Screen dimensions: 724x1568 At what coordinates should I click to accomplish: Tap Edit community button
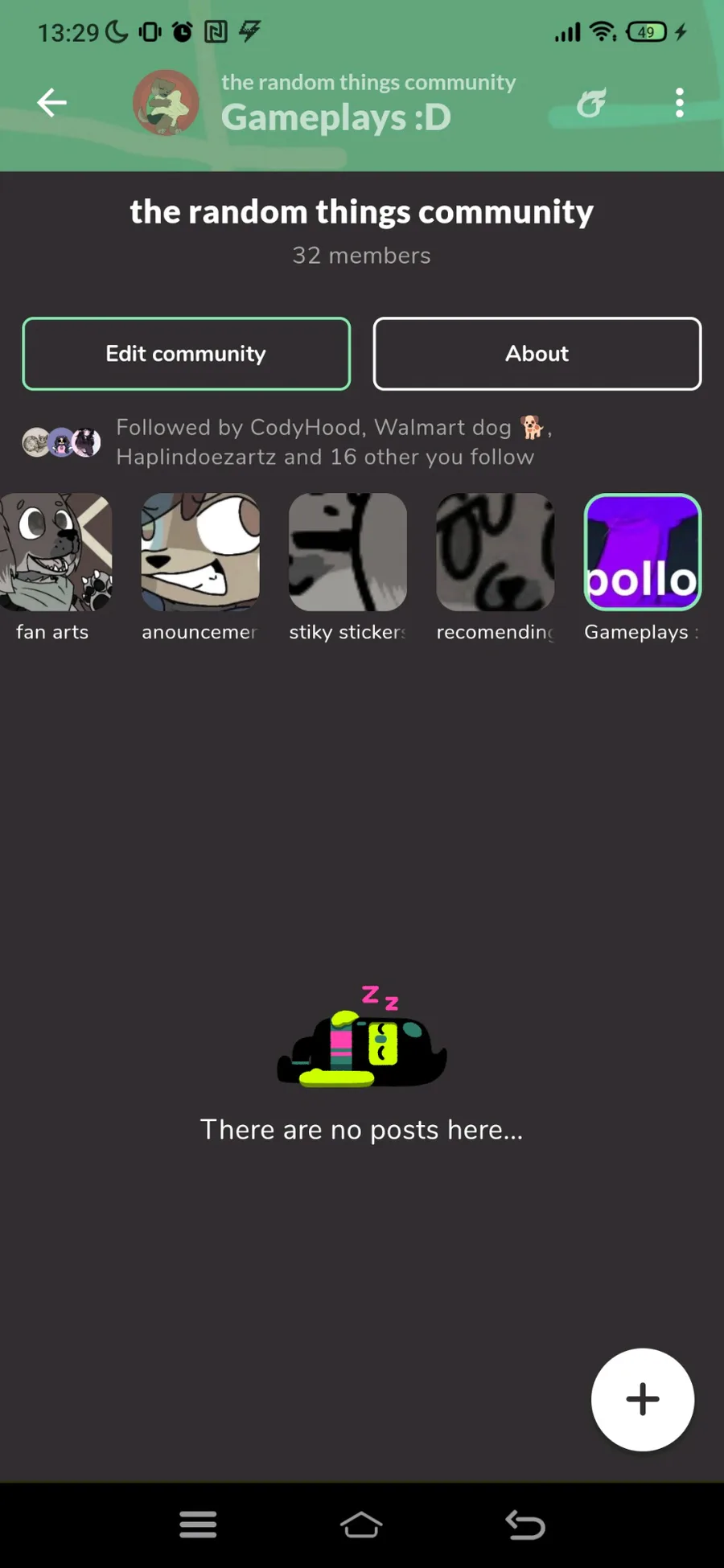pyautogui.click(x=187, y=354)
